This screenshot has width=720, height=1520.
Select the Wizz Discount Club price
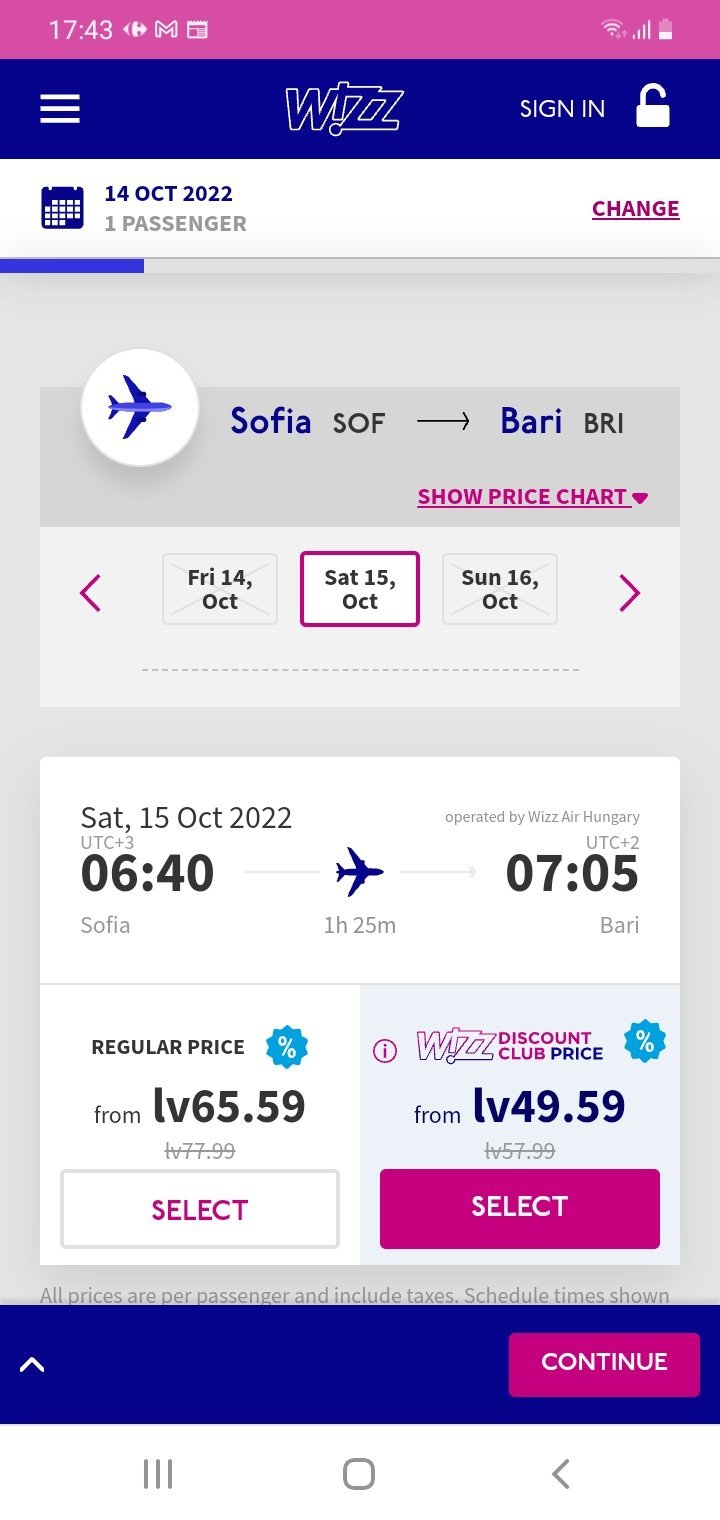point(520,1207)
